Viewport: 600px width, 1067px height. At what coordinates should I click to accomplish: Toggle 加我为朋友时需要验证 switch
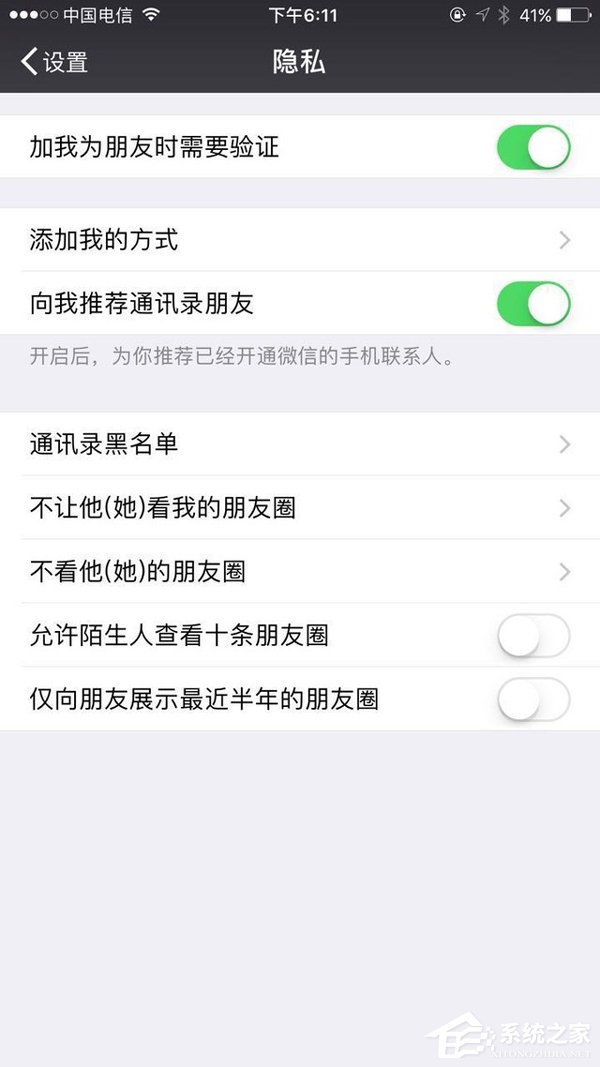click(x=533, y=148)
